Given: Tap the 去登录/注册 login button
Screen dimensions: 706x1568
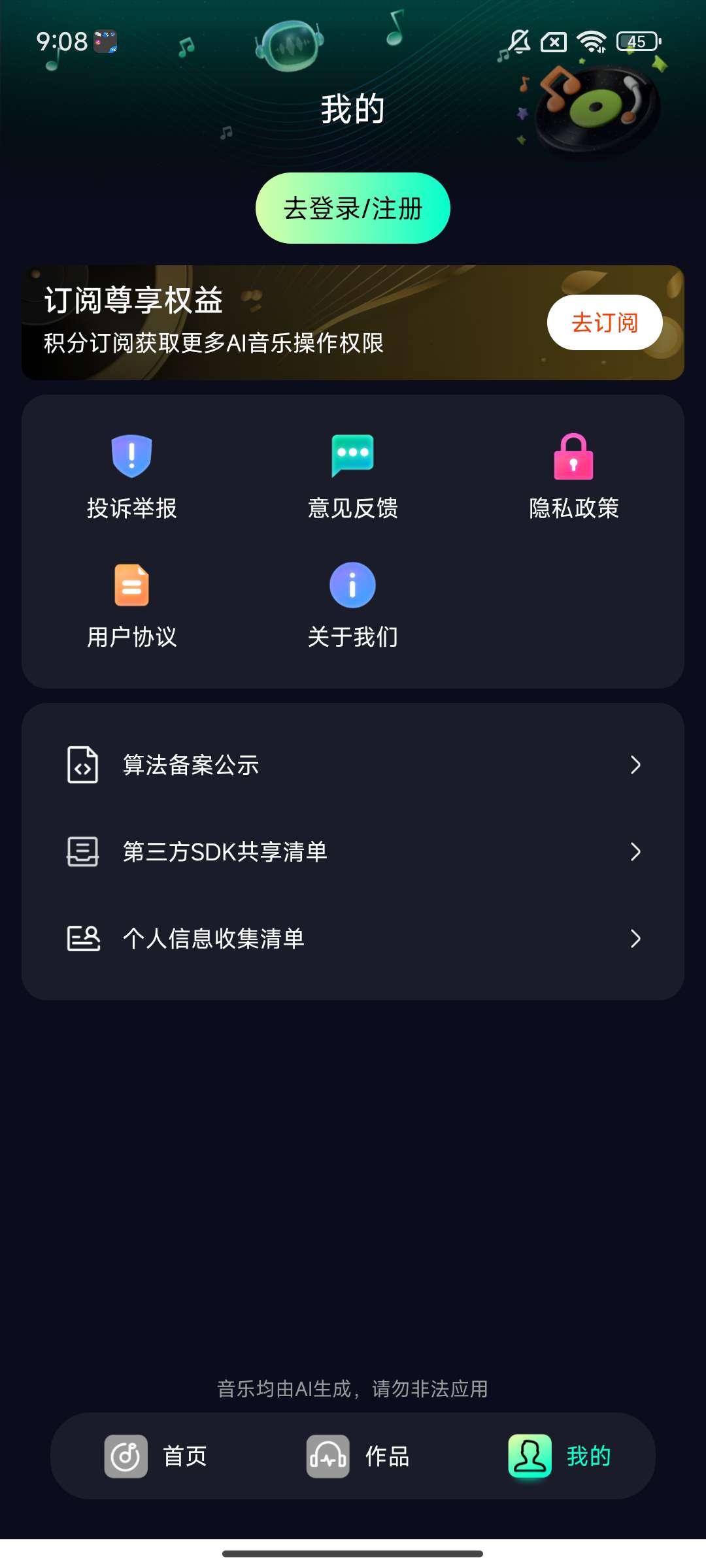Looking at the screenshot, I should coord(352,208).
